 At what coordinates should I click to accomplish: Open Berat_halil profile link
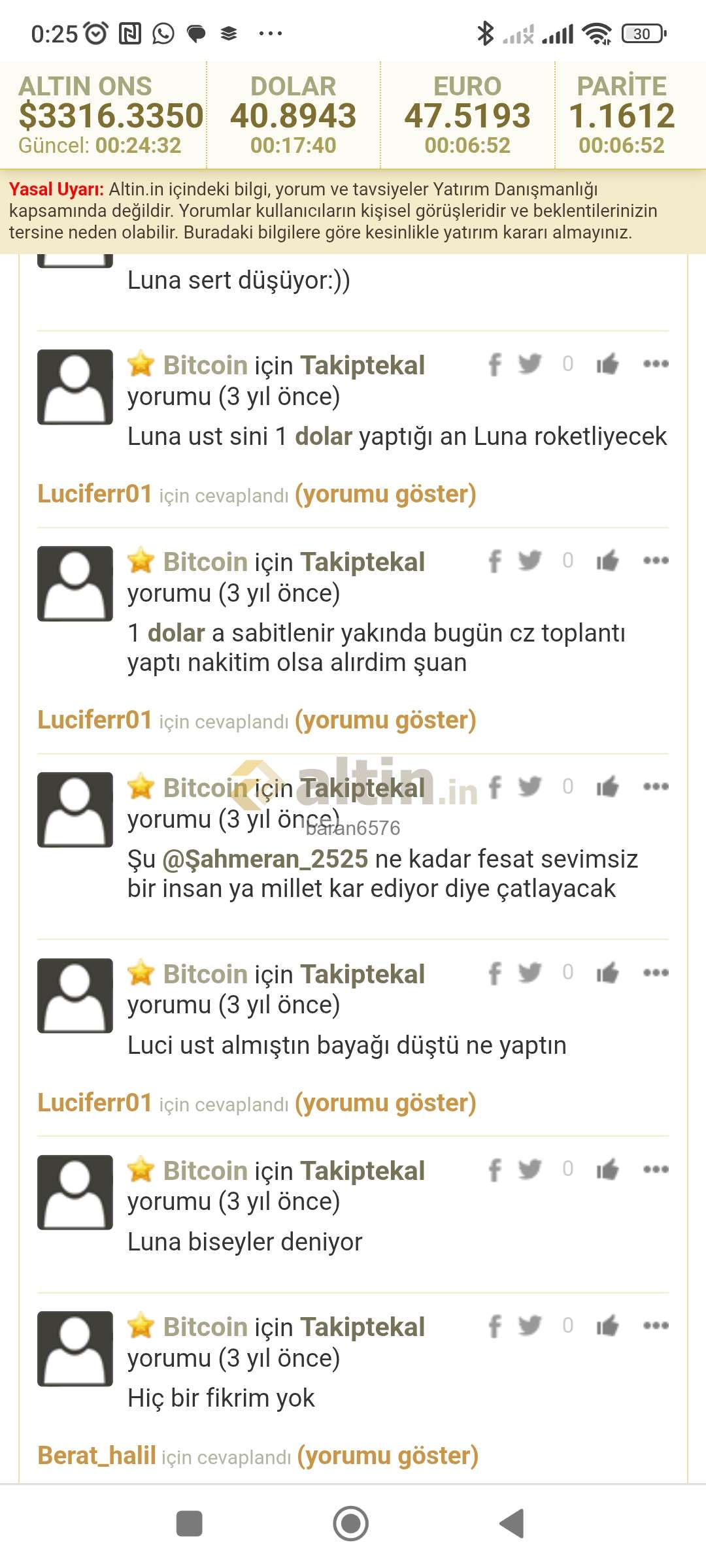97,1456
